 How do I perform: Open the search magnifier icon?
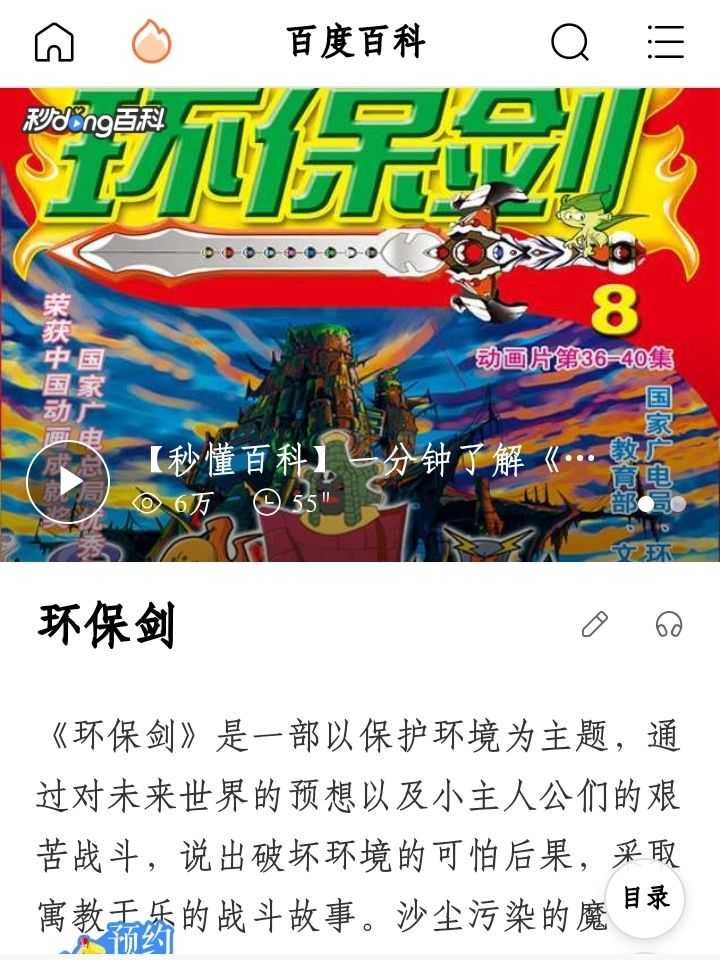coord(568,42)
